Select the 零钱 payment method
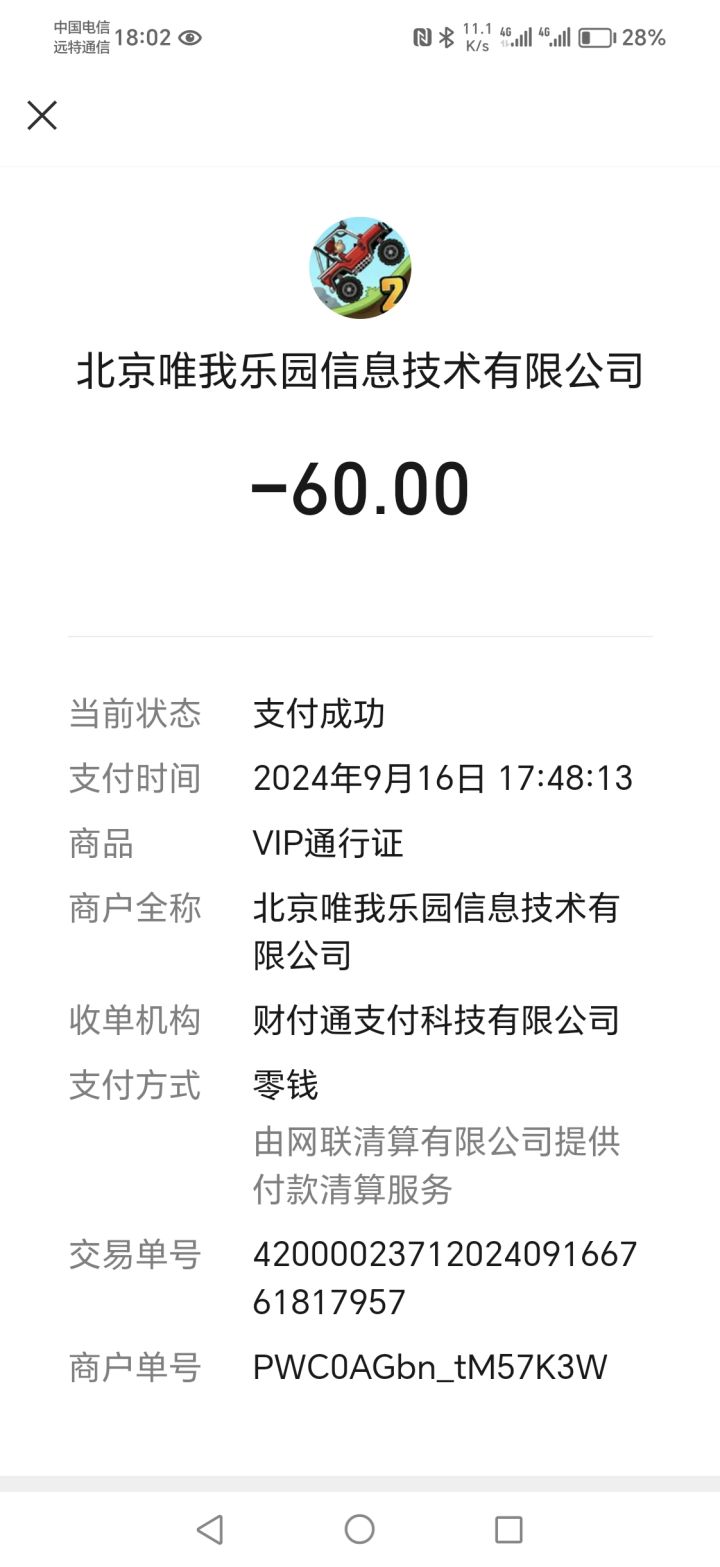Viewport: 720px width, 1567px height. [285, 1085]
